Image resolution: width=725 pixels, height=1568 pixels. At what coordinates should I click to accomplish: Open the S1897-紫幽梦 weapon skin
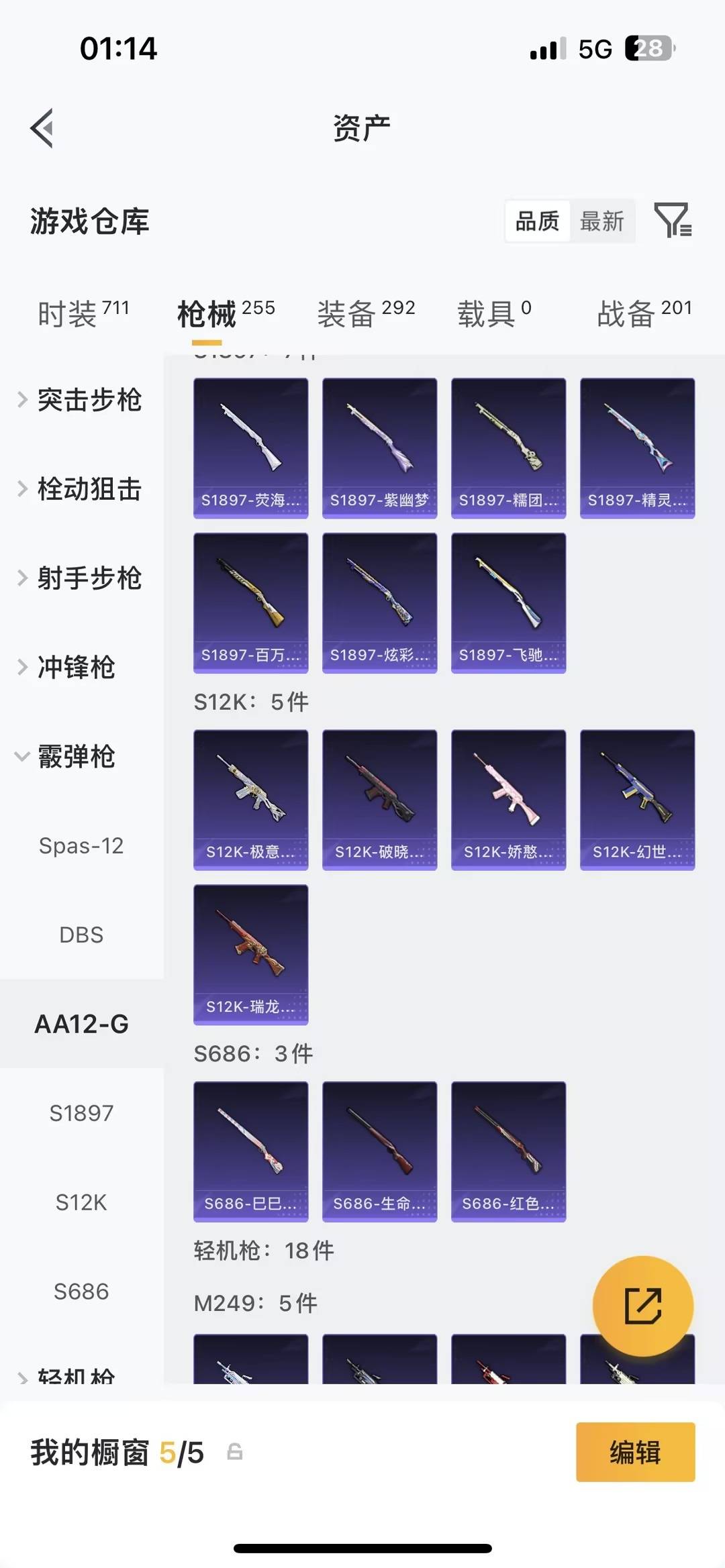tap(379, 446)
